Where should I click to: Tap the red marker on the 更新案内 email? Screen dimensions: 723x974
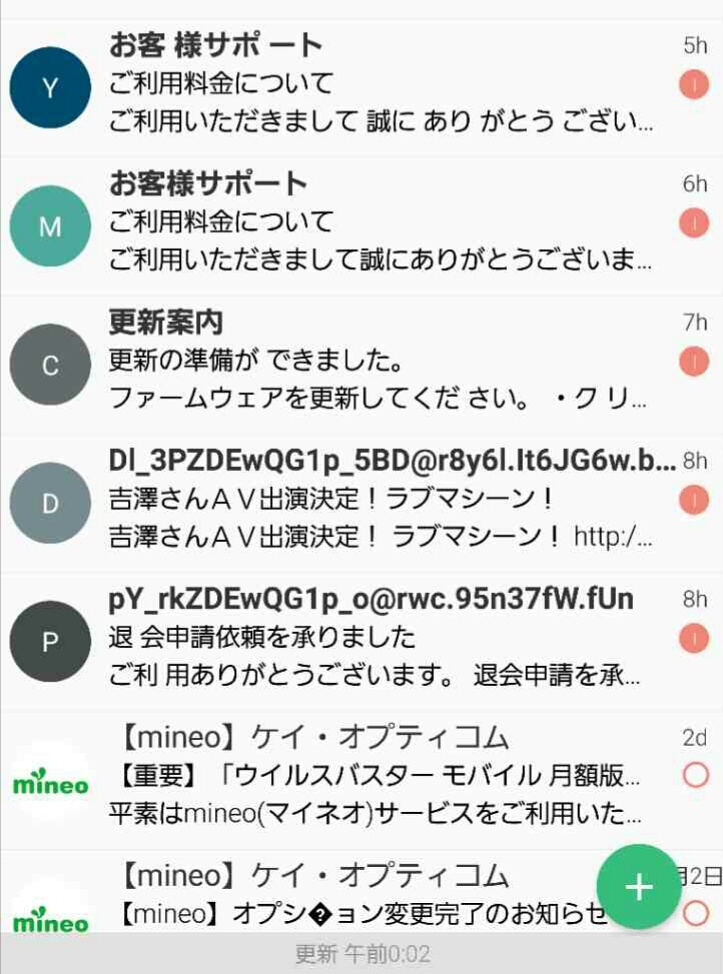pyautogui.click(x=693, y=361)
